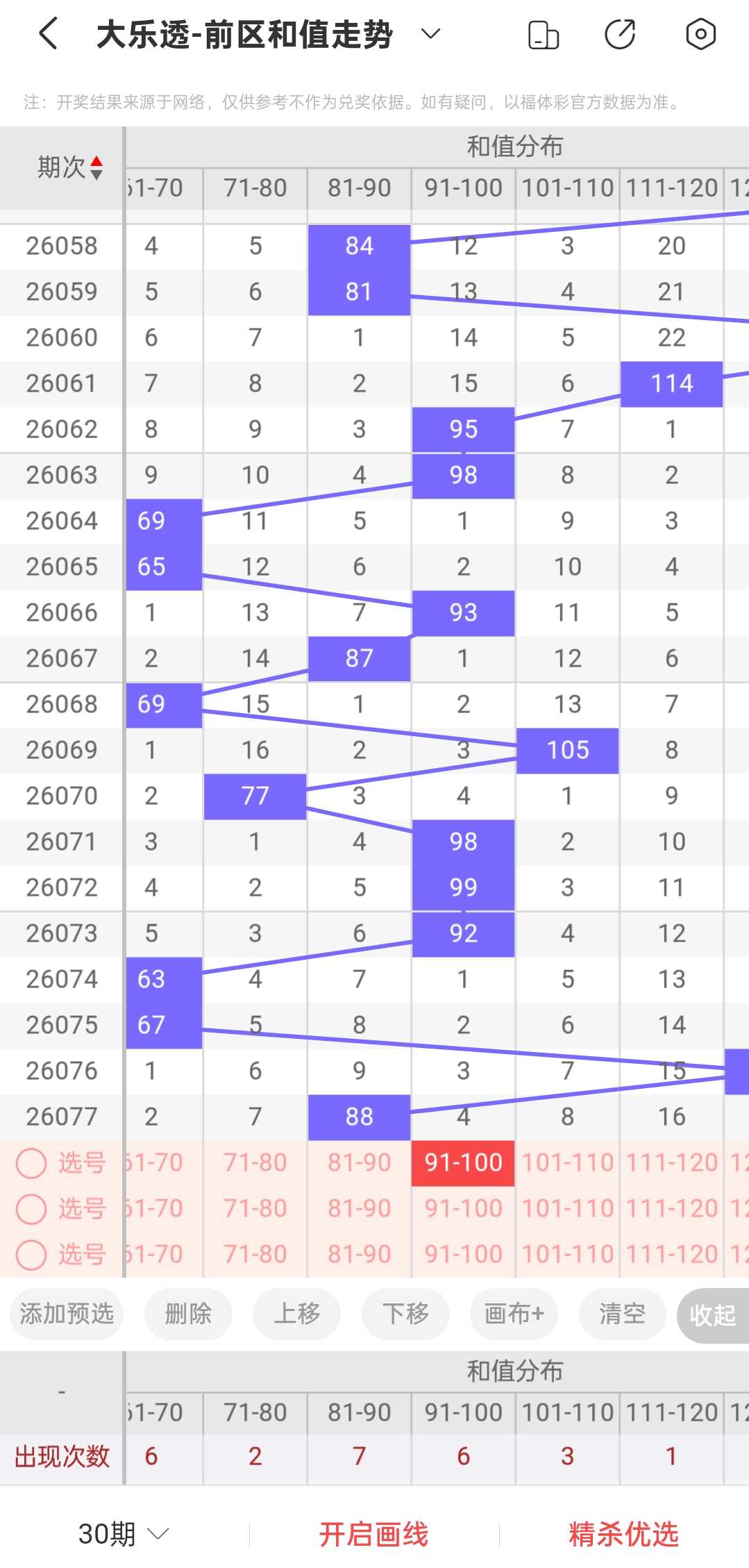Screen dimensions: 749x1568
Task: Move selection down with 下移
Action: coord(405,1314)
